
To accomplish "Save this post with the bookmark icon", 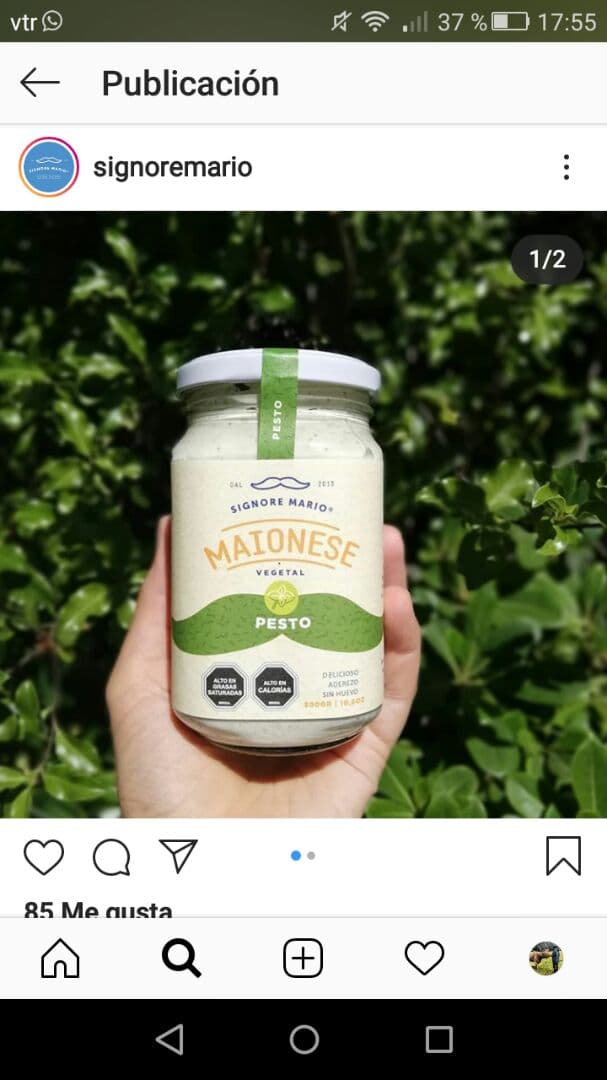I will (563, 856).
